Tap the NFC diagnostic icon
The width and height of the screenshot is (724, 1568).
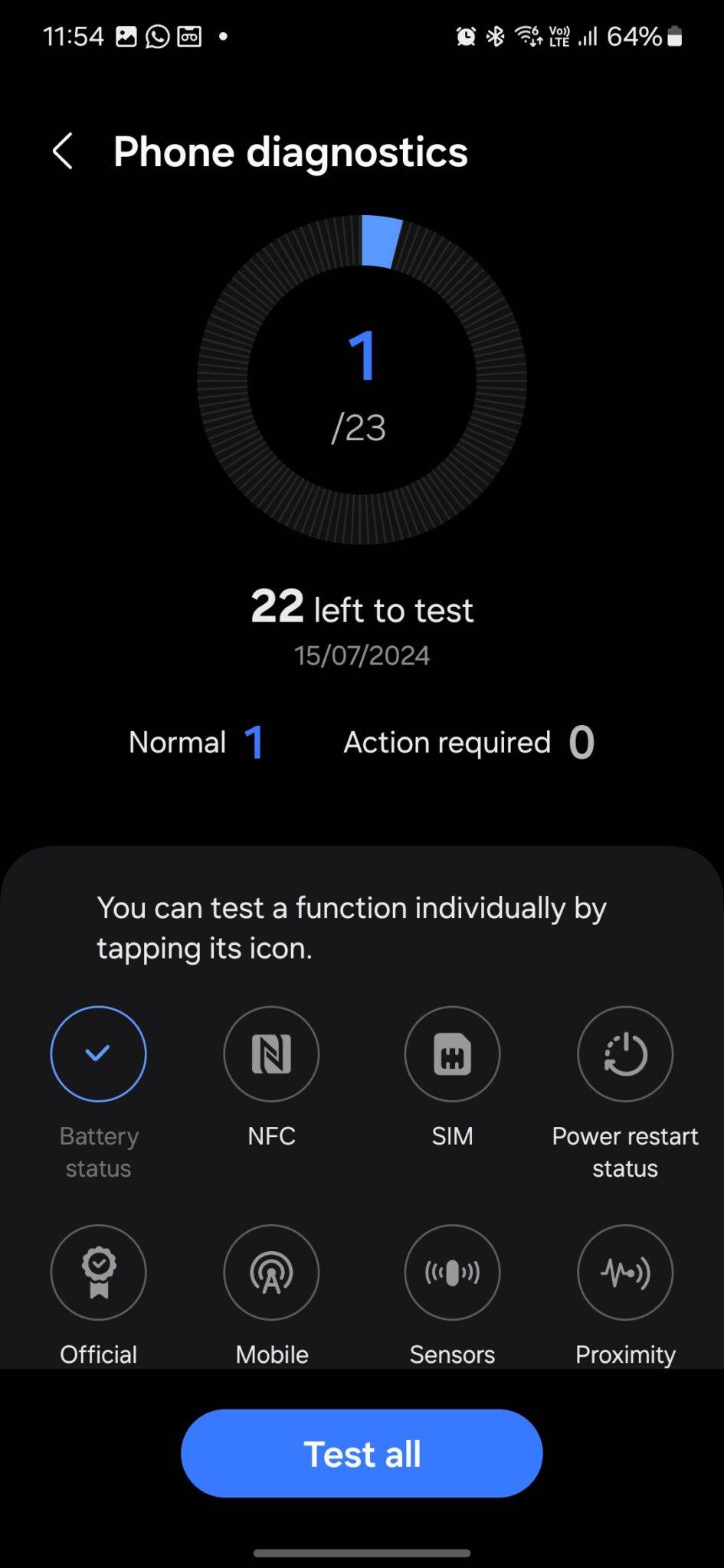(x=271, y=1054)
